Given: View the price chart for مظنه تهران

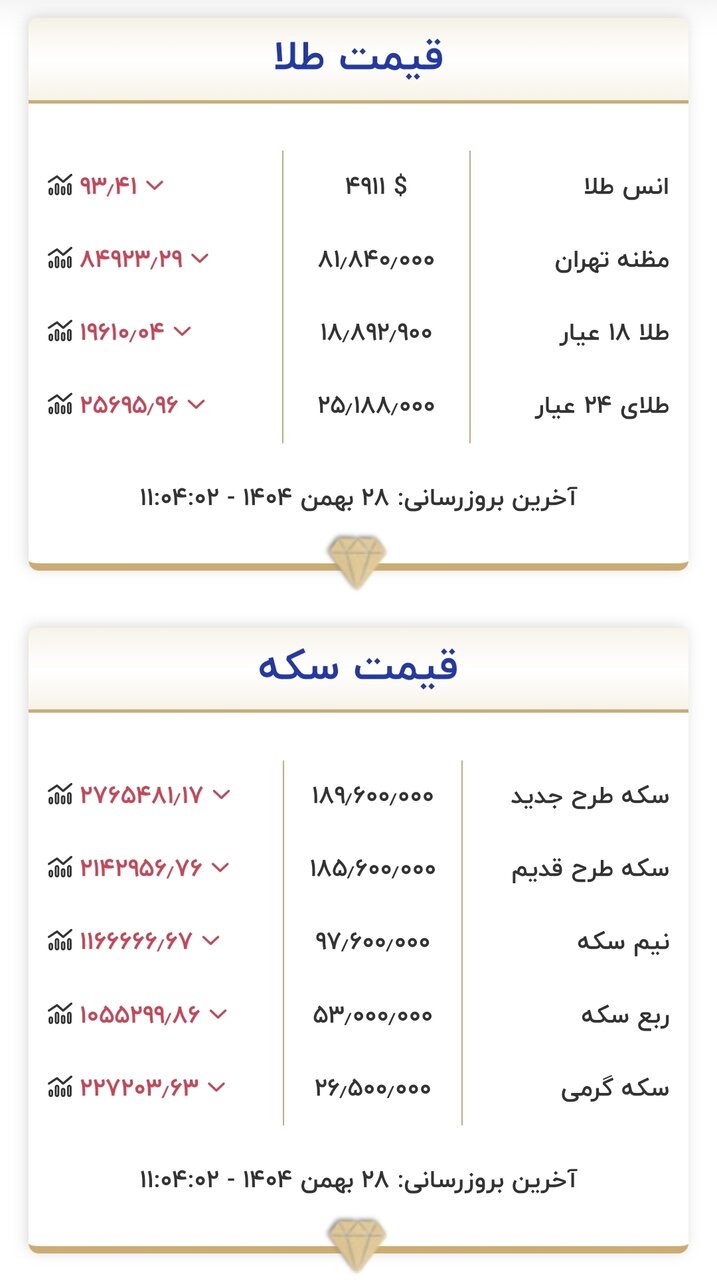Looking at the screenshot, I should (x=60, y=258).
